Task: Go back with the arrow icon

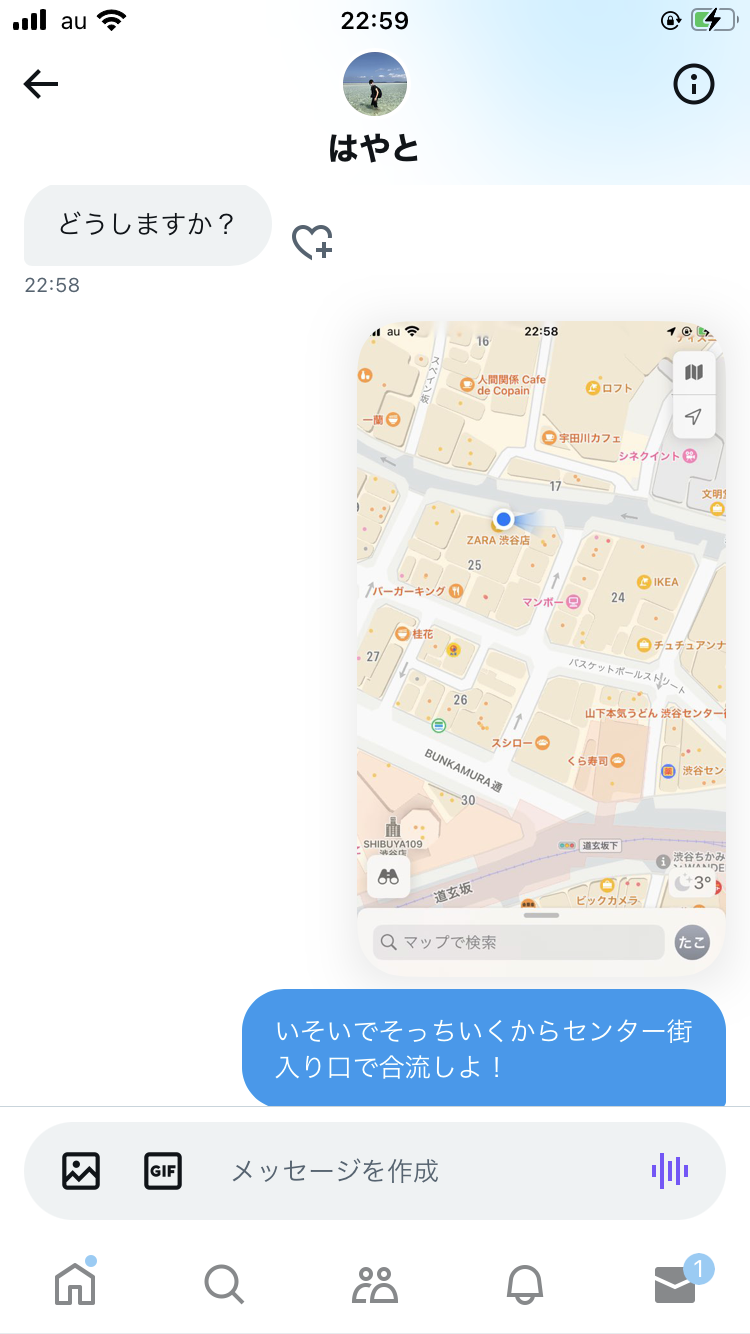Action: tap(41, 85)
